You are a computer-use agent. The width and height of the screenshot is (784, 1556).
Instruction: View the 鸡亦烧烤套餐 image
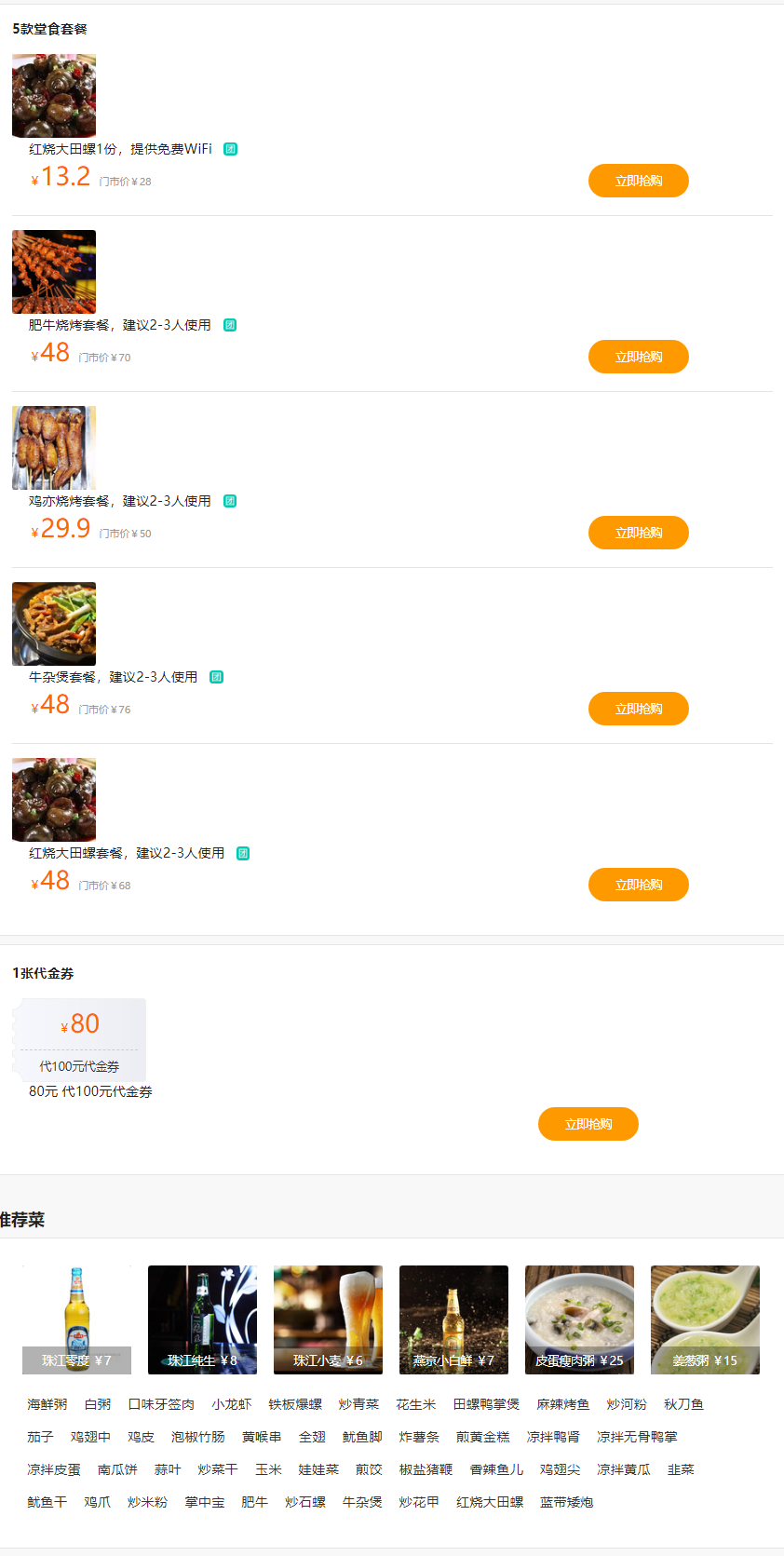coord(54,448)
